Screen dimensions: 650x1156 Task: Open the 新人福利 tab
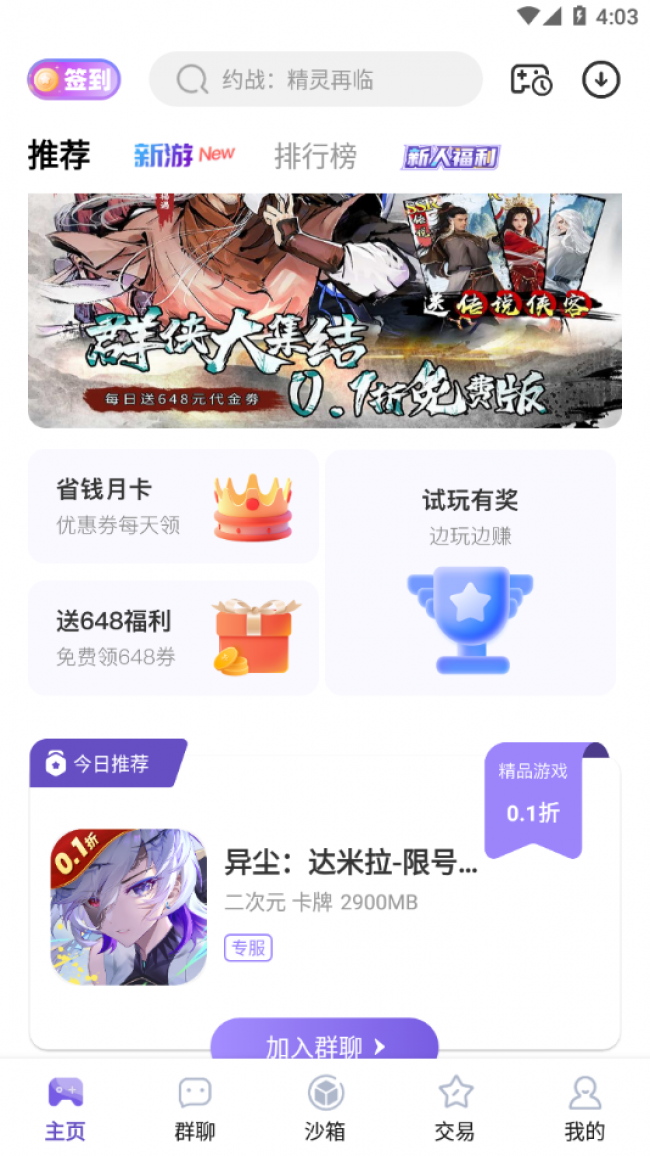450,157
